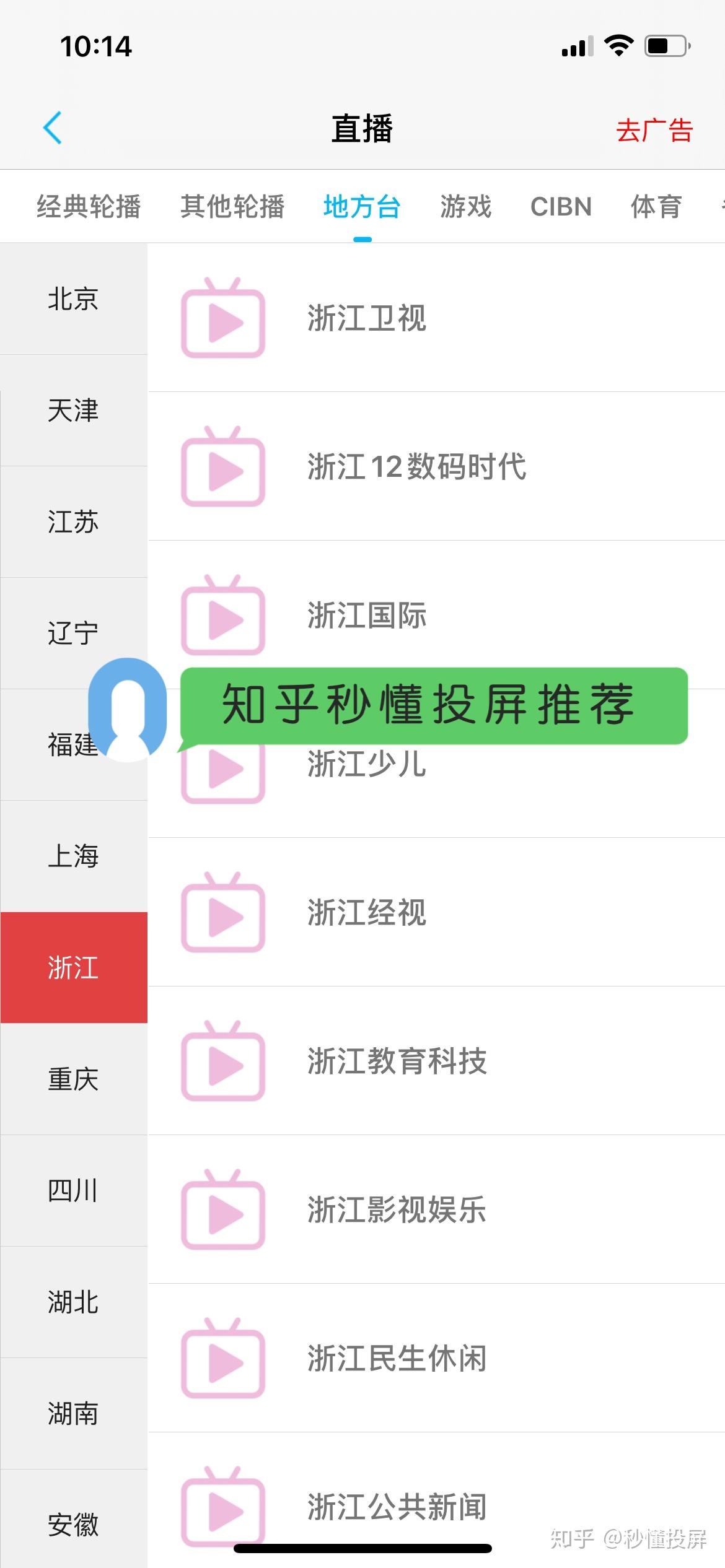725x1568 pixels.
Task: Select the CIBN tab
Action: [x=561, y=206]
